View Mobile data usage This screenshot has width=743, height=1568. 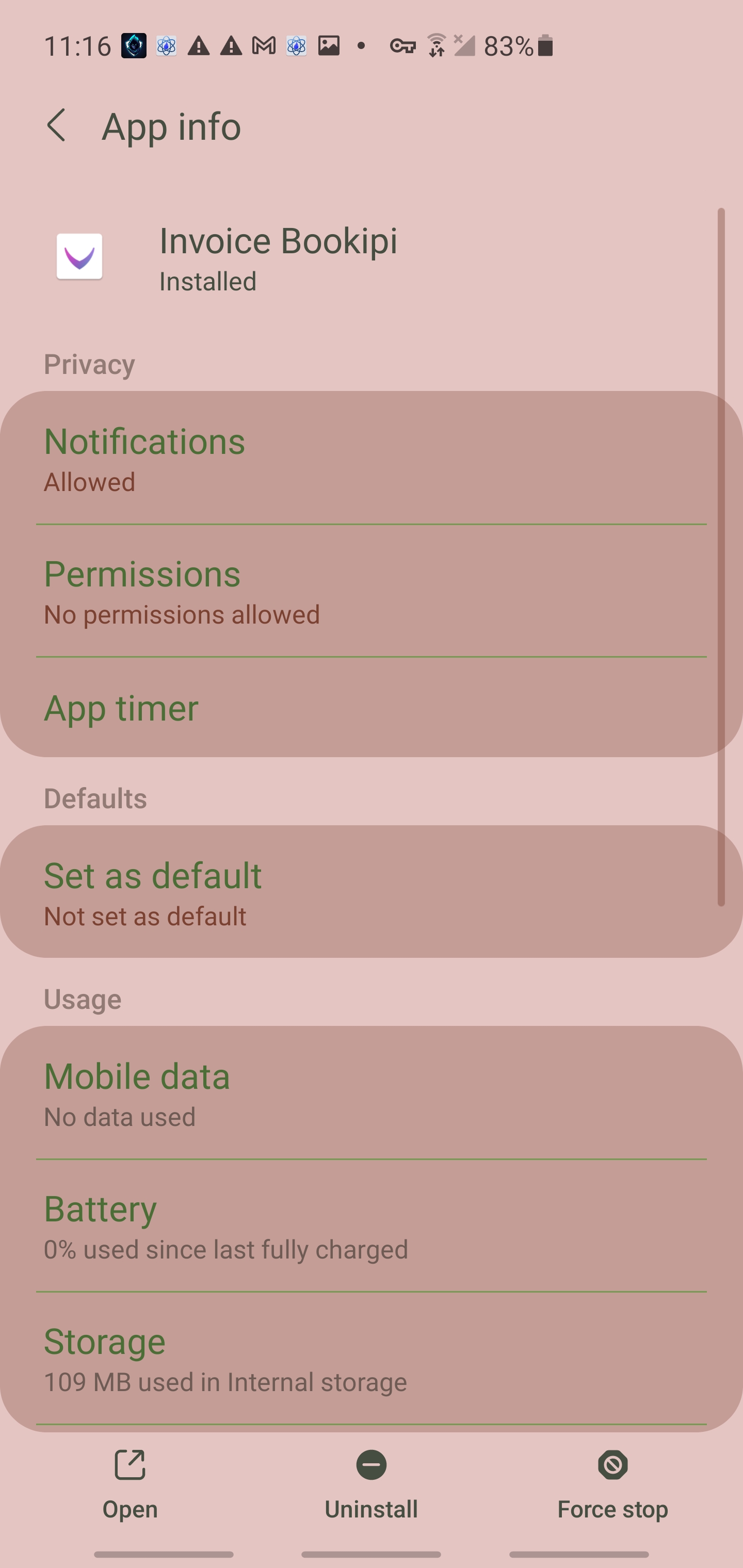370,1092
